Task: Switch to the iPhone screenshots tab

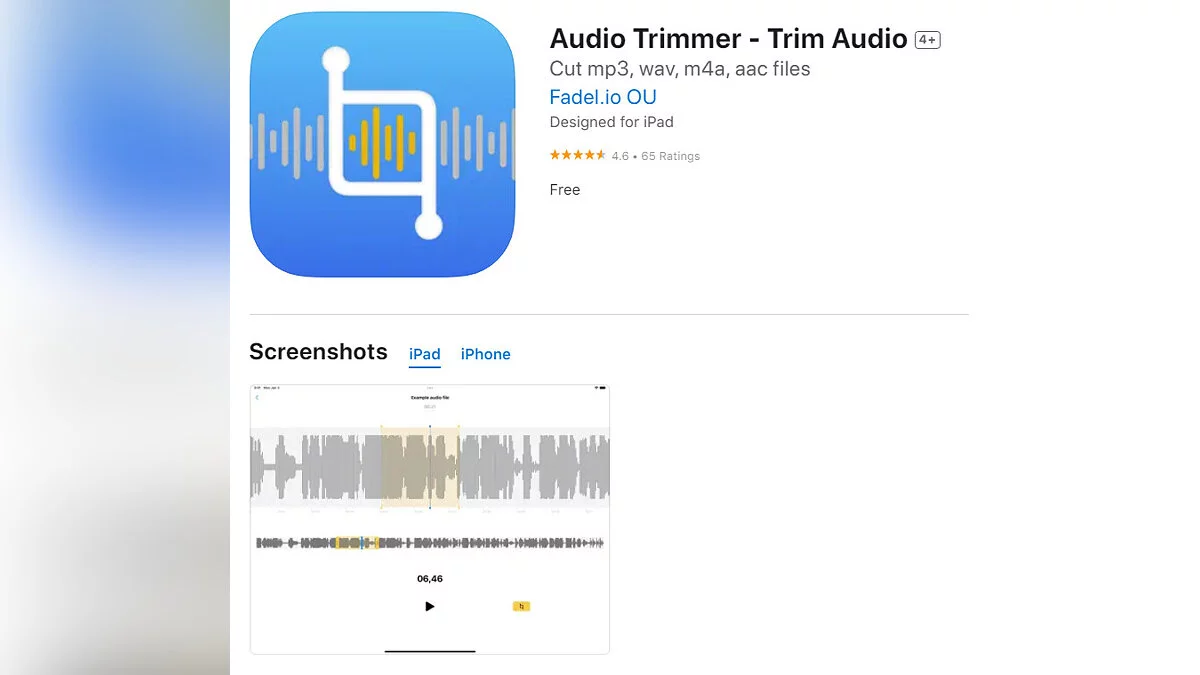Action: [x=485, y=354]
